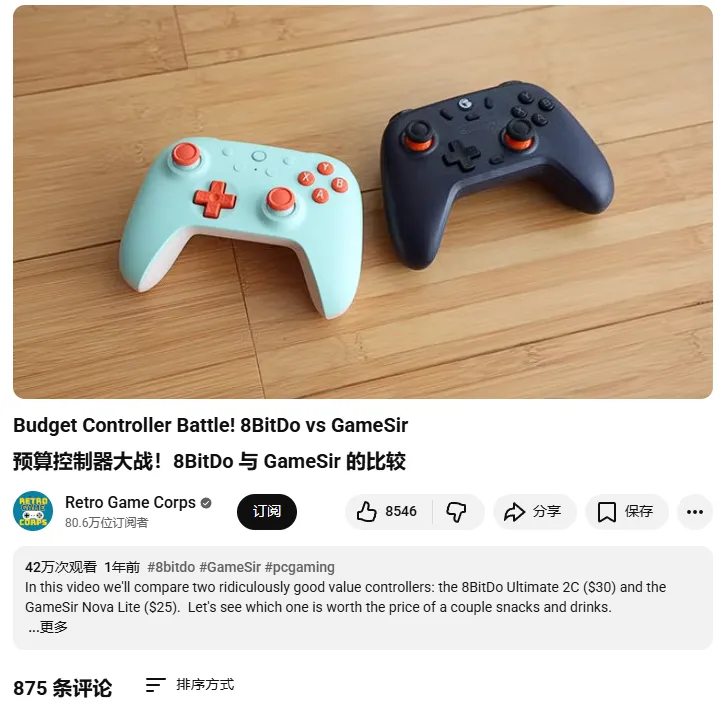Open Retro Game Corps channel avatar

pyautogui.click(x=32, y=511)
